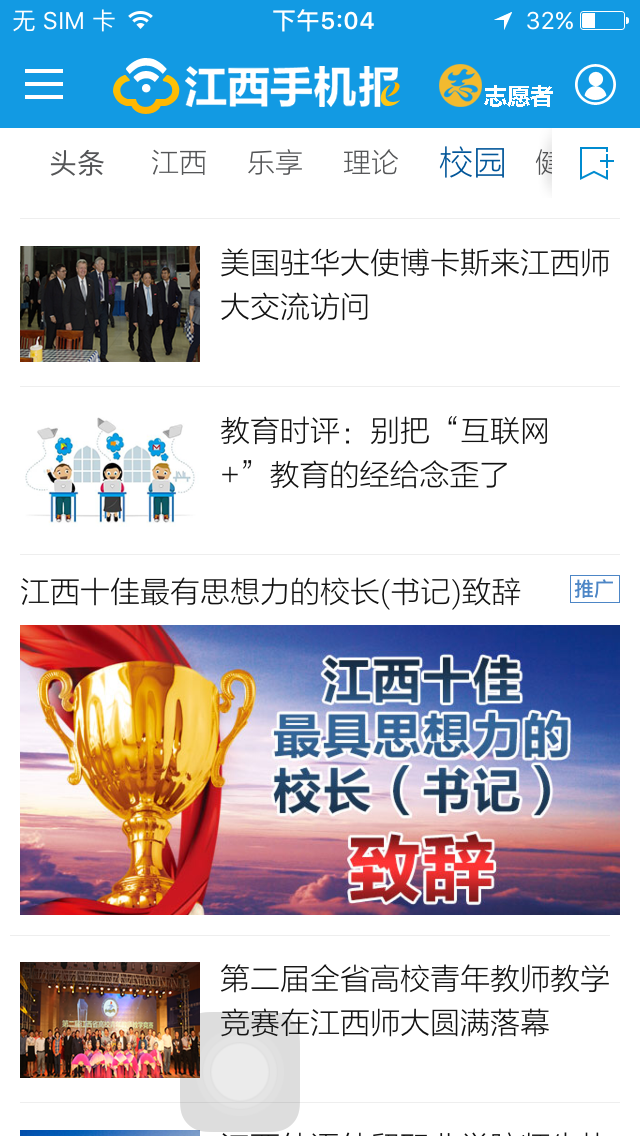Select the 校园 tab
This screenshot has width=640, height=1136.
coord(472,163)
